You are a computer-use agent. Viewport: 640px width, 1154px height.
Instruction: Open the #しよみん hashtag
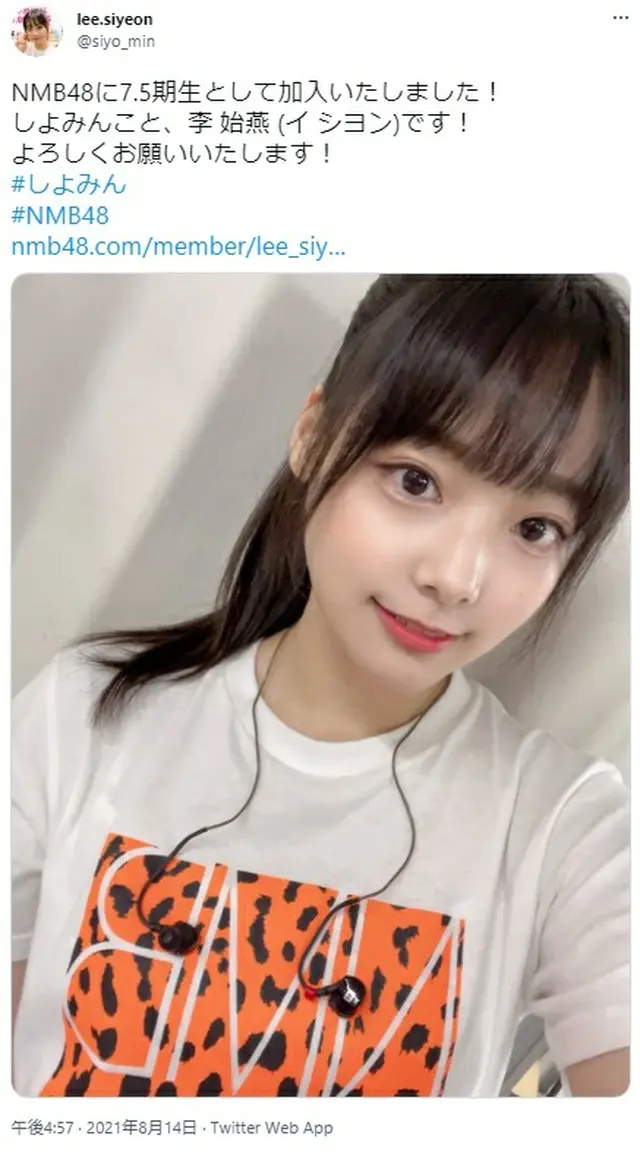(x=69, y=185)
